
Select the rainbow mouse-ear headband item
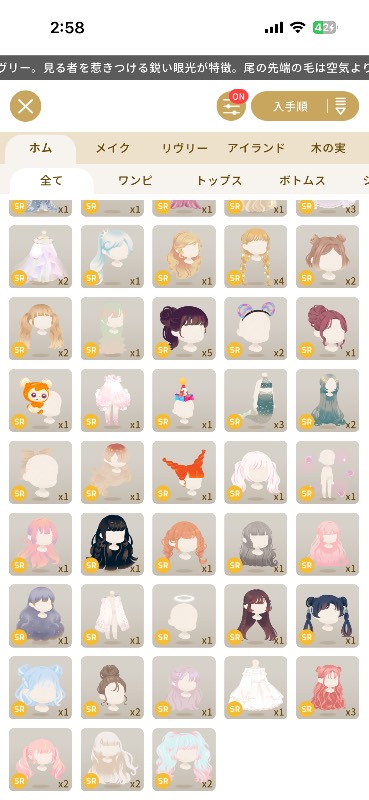point(256,329)
